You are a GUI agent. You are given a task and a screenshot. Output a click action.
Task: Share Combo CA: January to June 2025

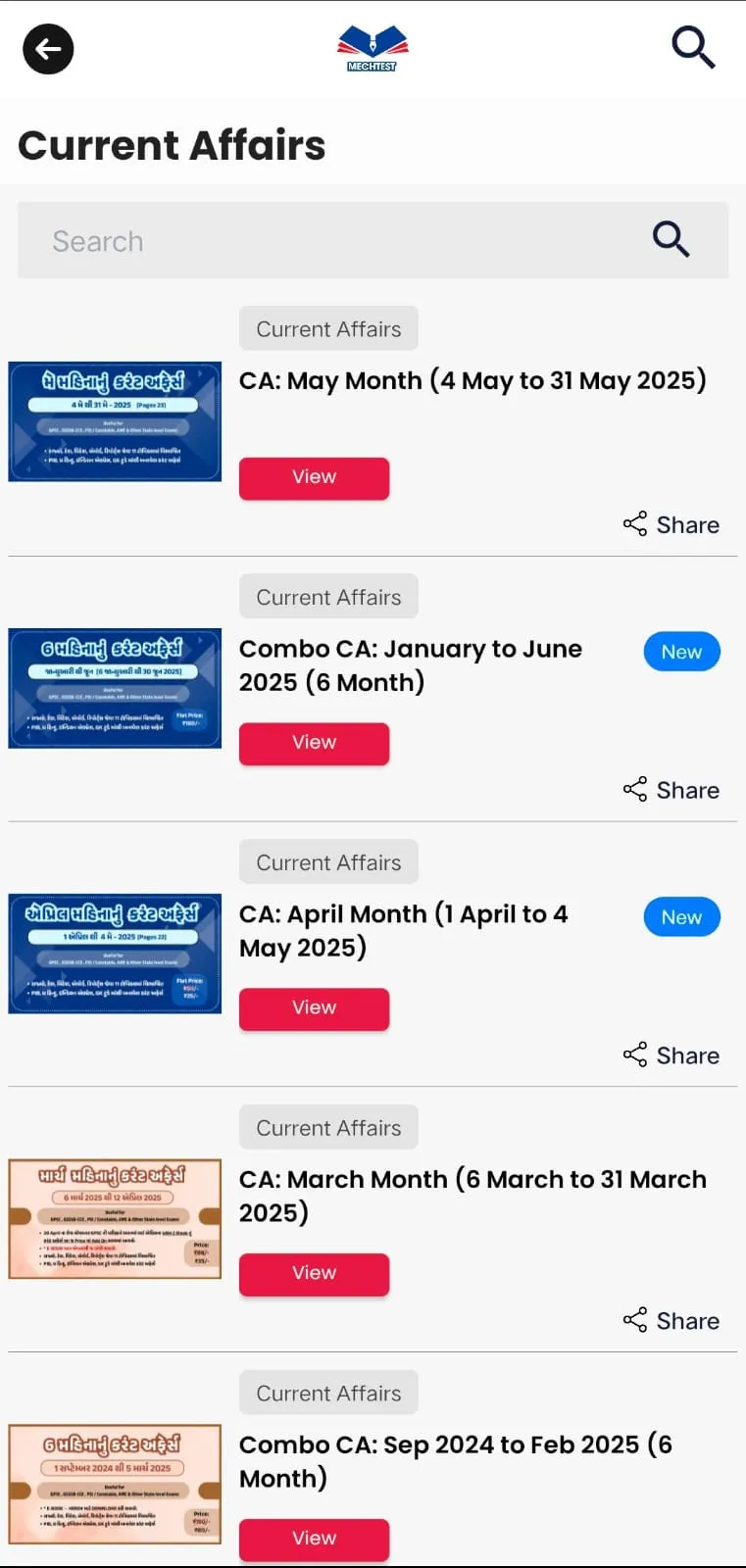671,790
